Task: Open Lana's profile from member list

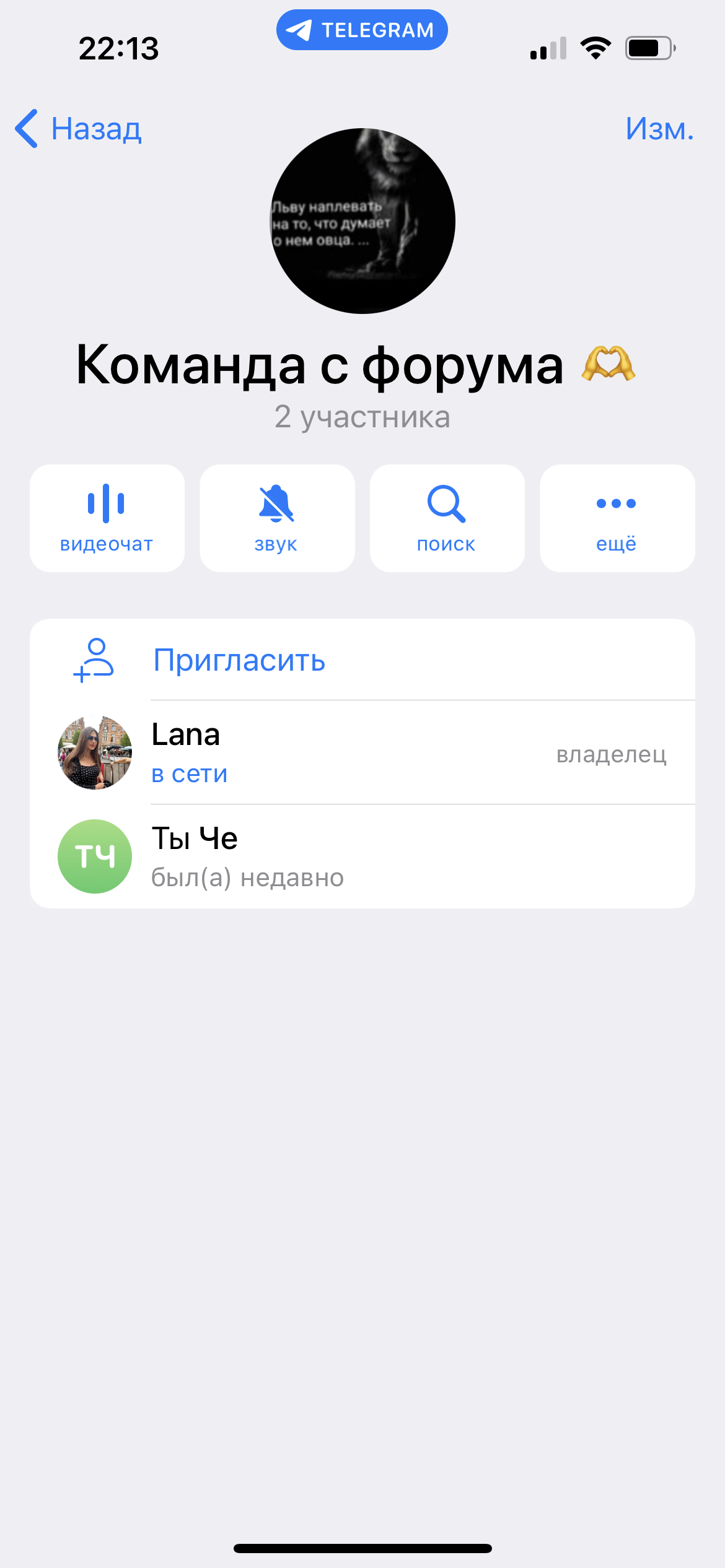Action: tap(362, 752)
